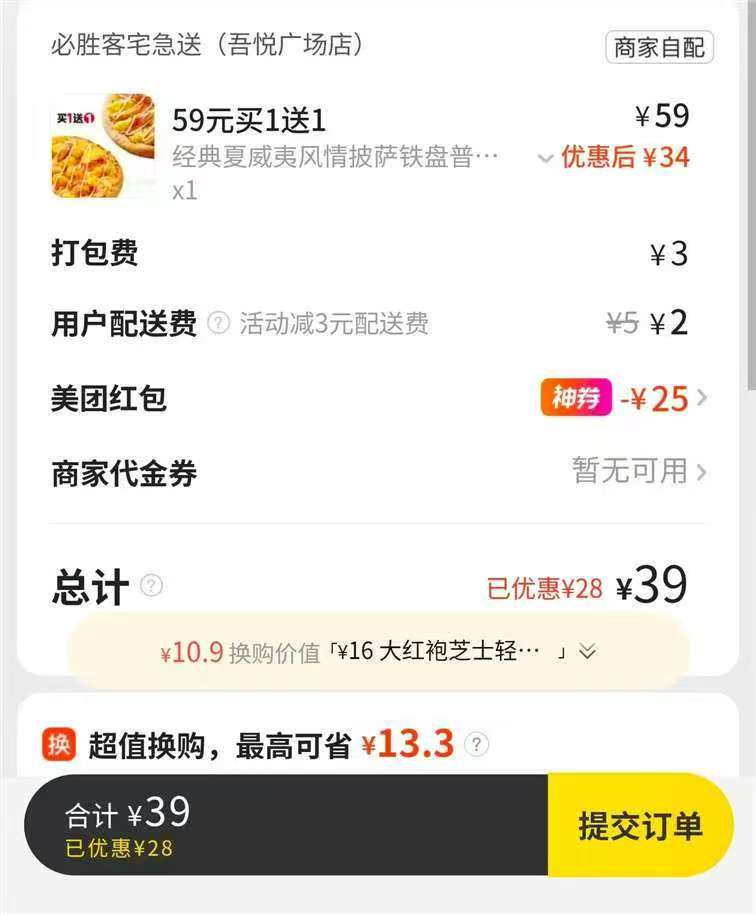756x915 pixels.
Task: Click the crossed-out ¥5 original delivery fee
Action: (624, 322)
